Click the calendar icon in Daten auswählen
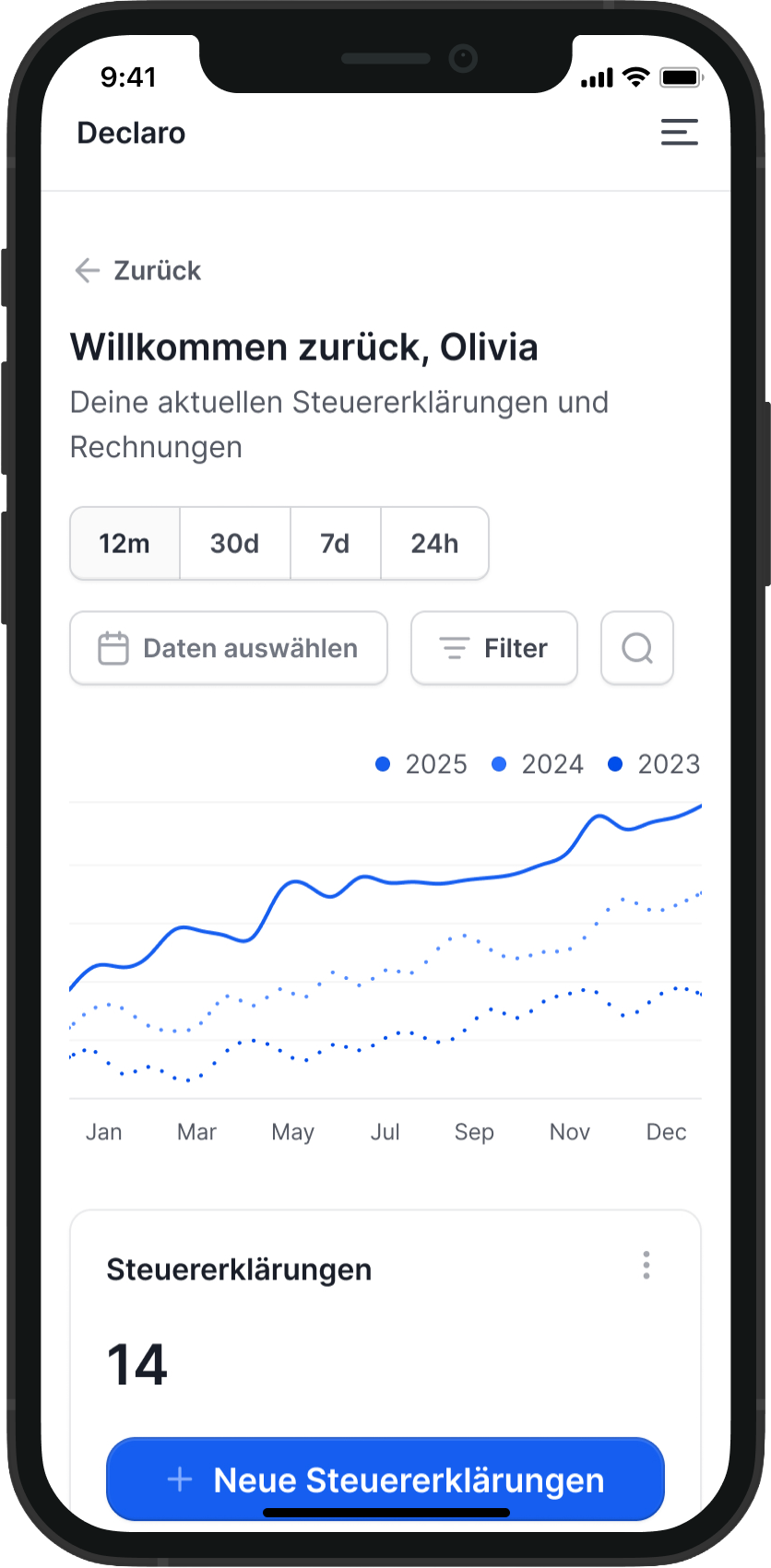771x1568 pixels. click(113, 647)
